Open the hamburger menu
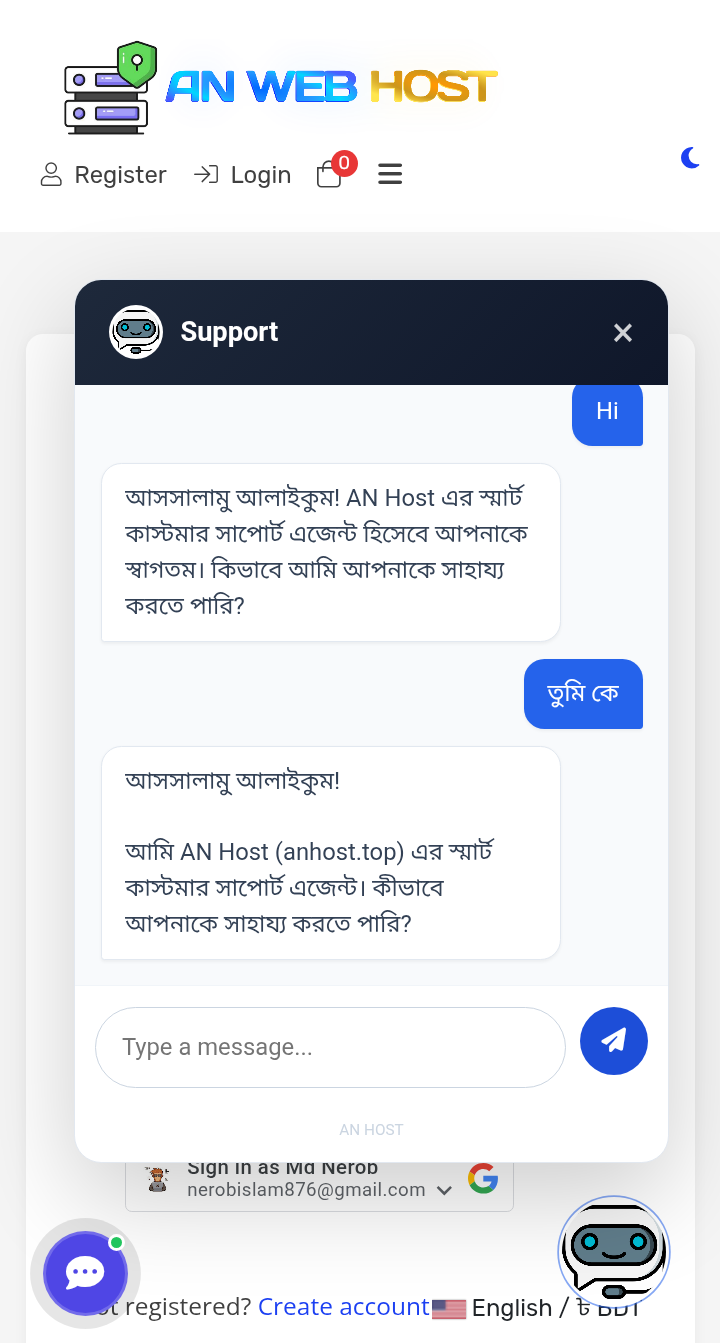Image resolution: width=720 pixels, height=1343 pixels. coord(390,175)
